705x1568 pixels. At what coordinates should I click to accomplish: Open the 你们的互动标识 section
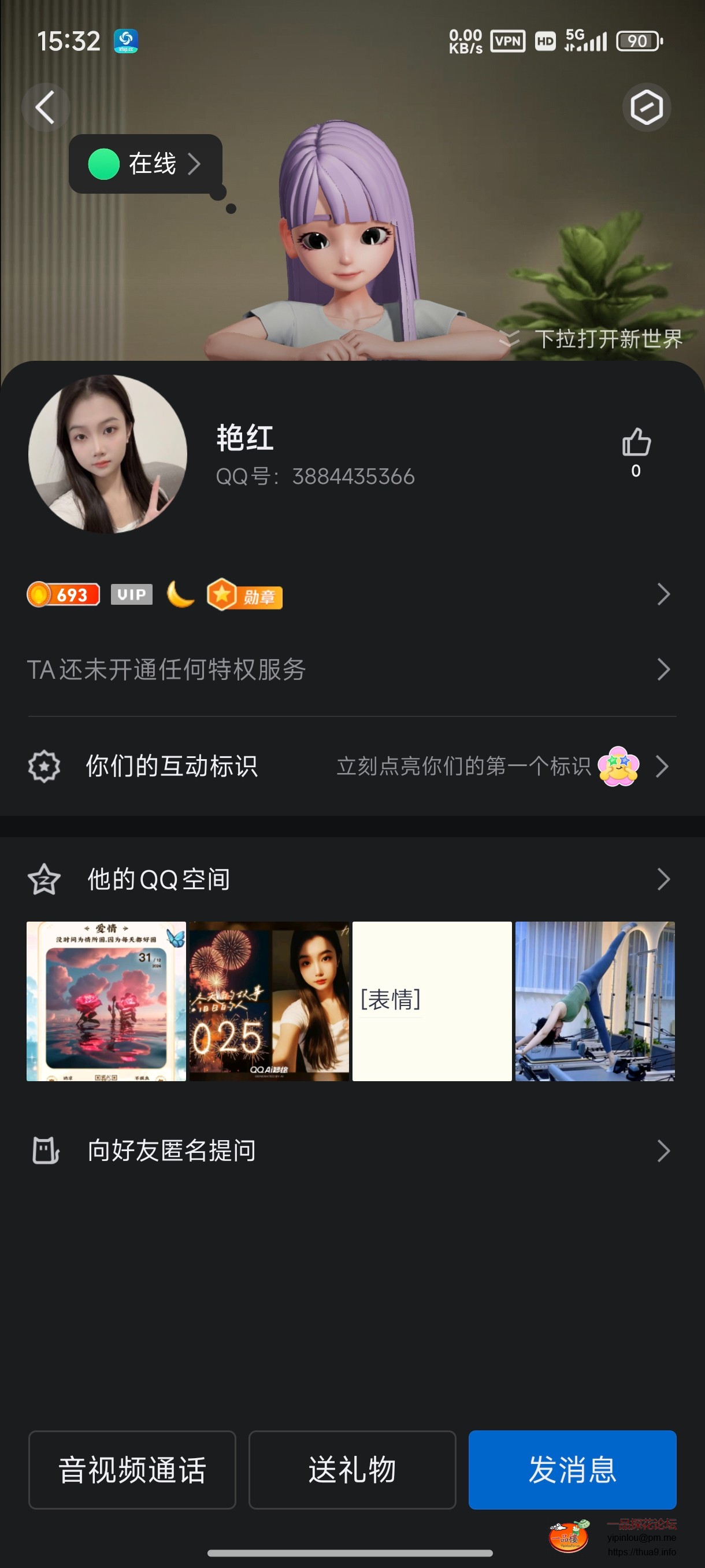[172, 766]
